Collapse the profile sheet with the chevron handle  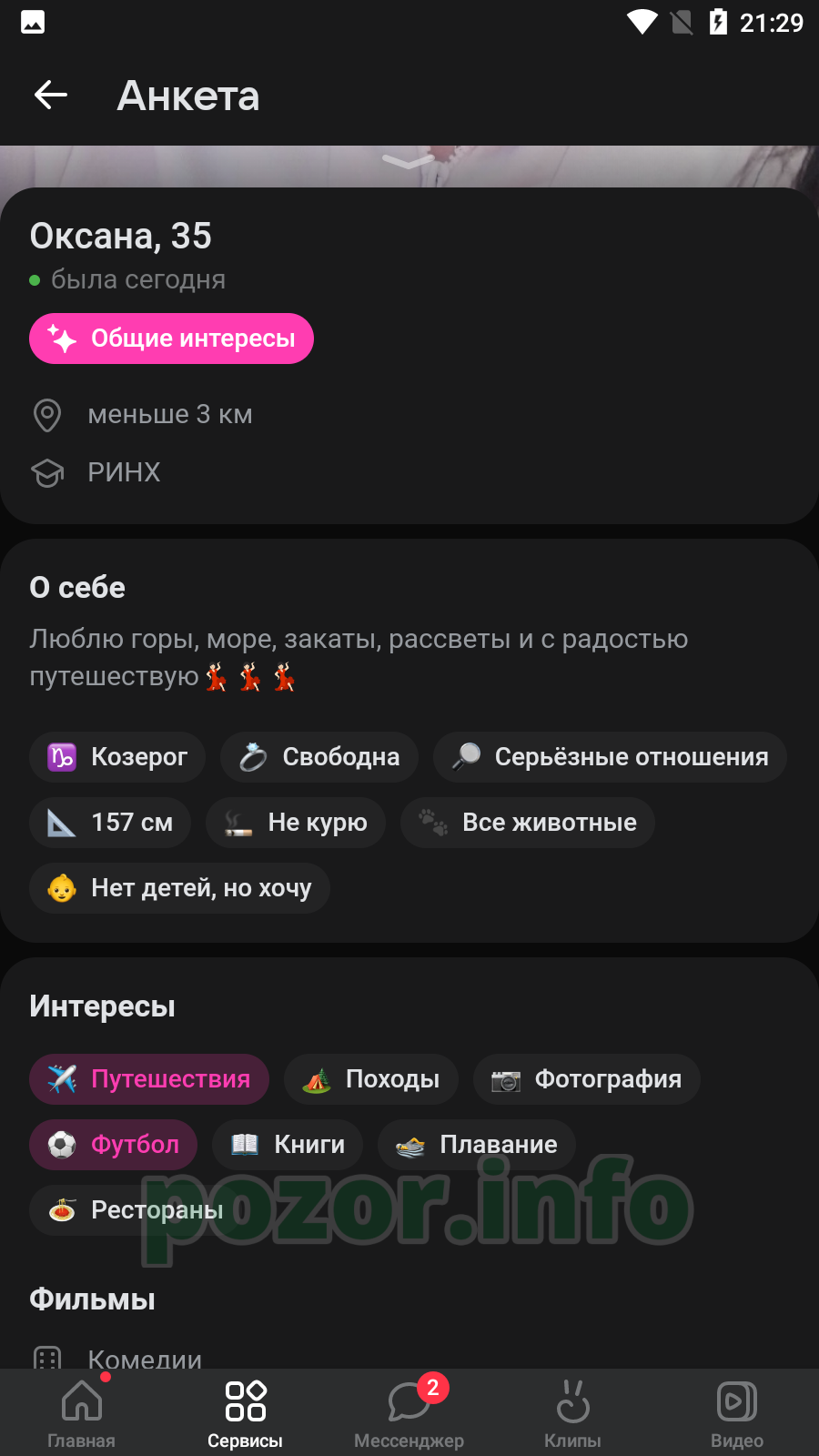[x=409, y=162]
